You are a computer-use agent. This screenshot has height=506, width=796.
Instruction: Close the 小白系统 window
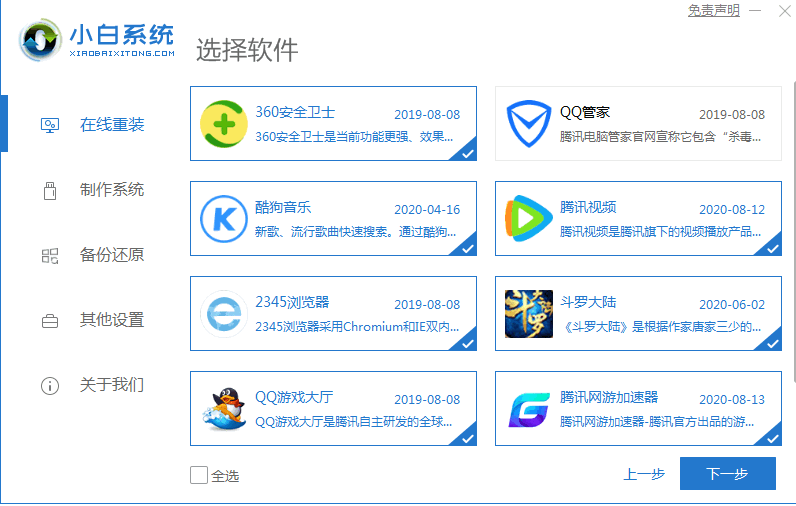(x=781, y=11)
